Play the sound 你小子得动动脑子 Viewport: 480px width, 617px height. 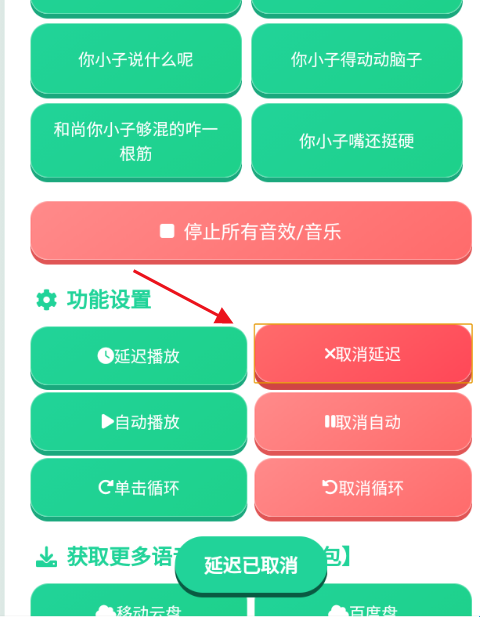357,59
